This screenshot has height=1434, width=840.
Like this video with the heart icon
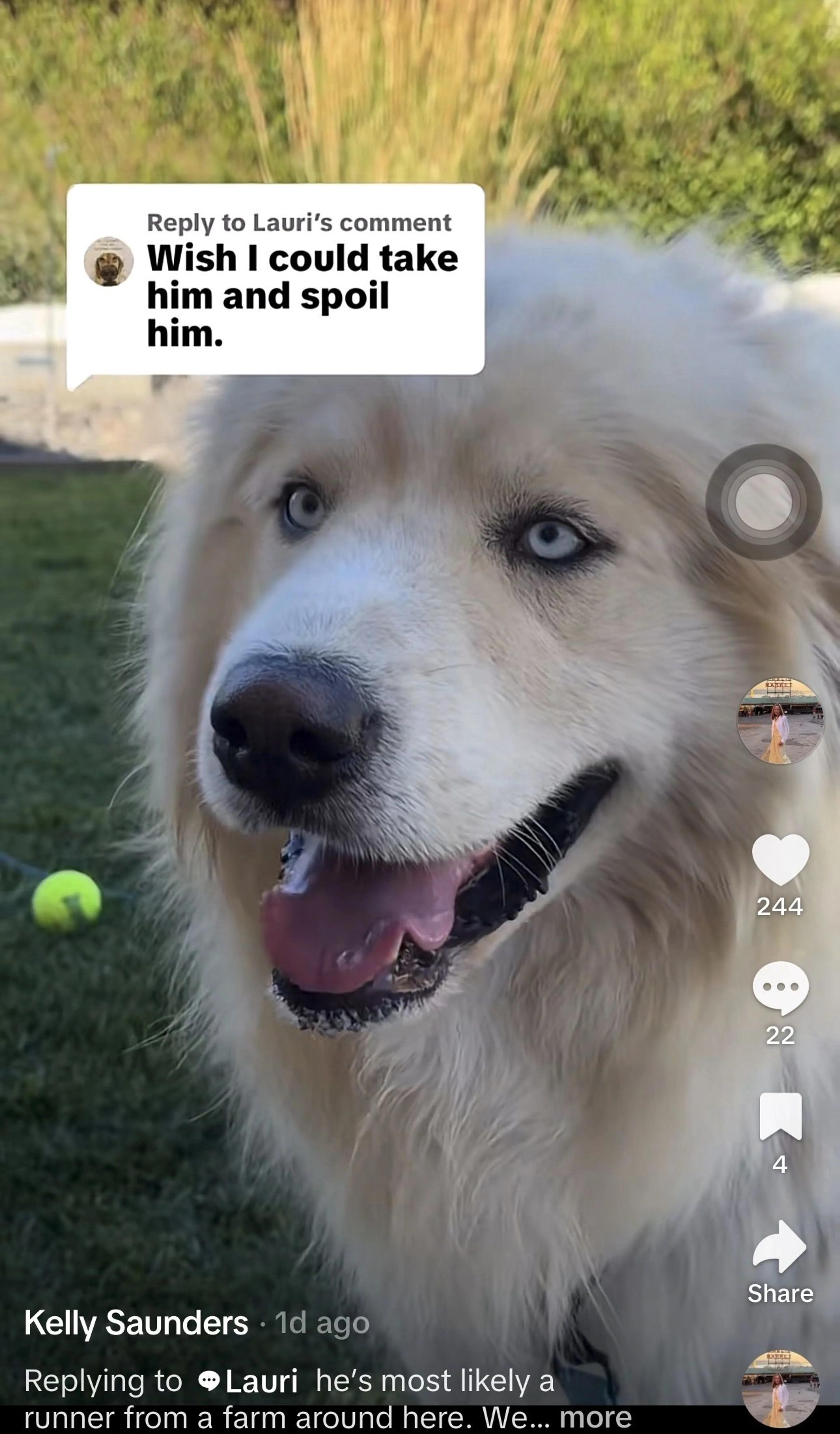click(x=780, y=860)
